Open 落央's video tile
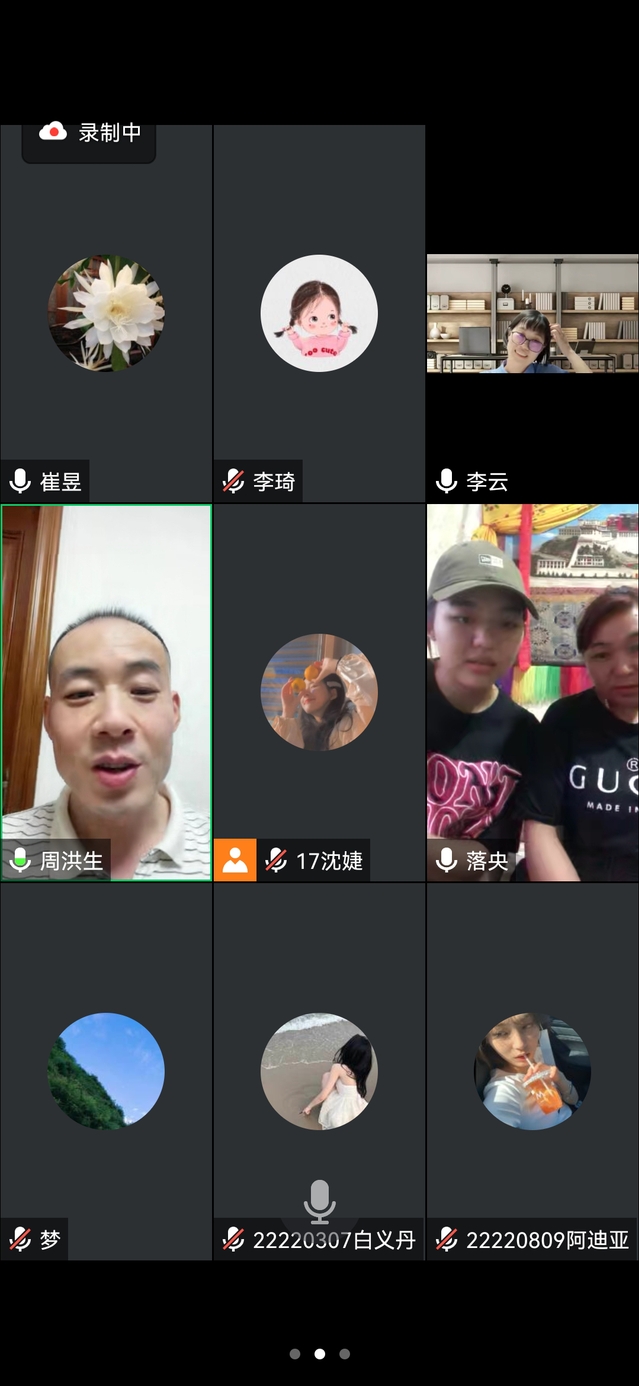 [532, 692]
